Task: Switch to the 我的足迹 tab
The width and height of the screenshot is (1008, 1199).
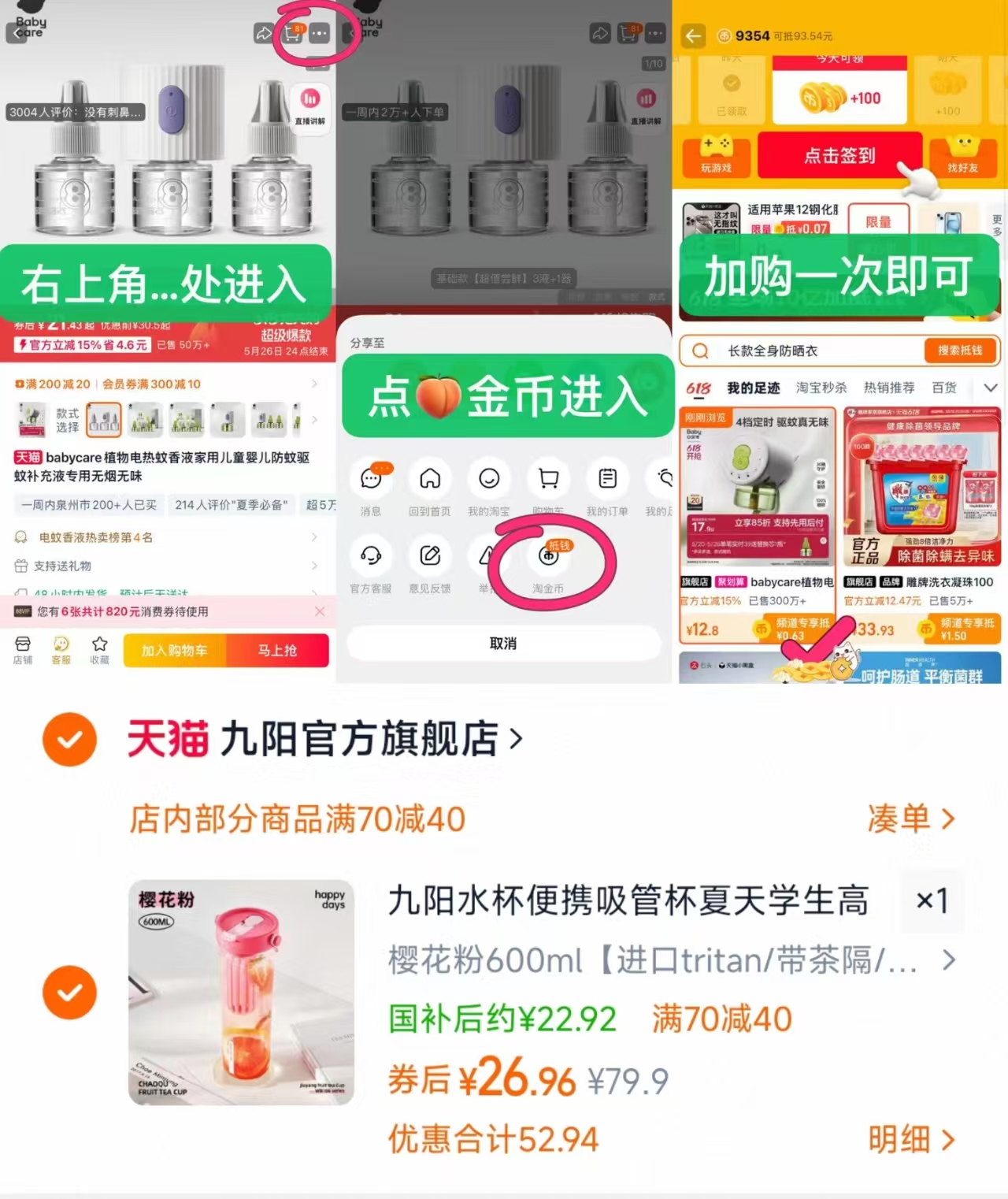Action: point(752,387)
